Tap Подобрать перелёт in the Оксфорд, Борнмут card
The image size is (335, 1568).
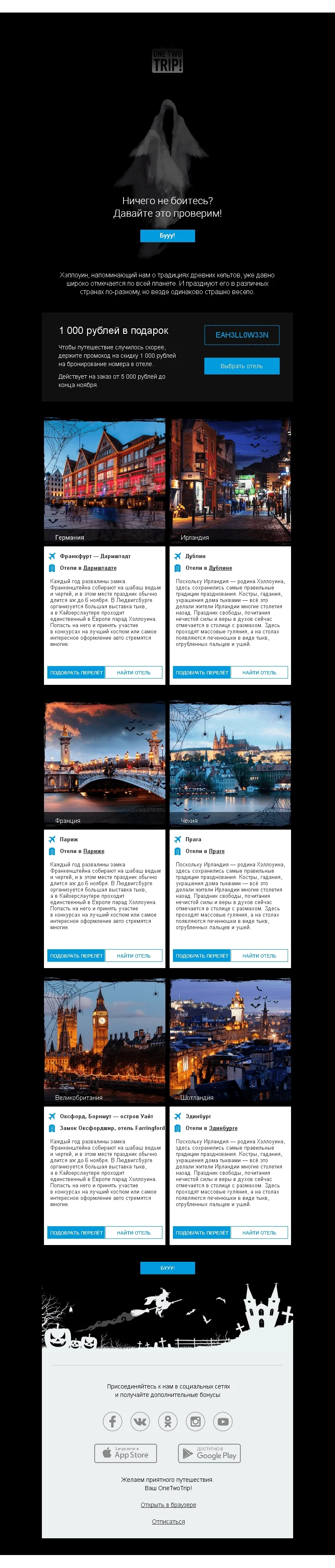point(76,1232)
